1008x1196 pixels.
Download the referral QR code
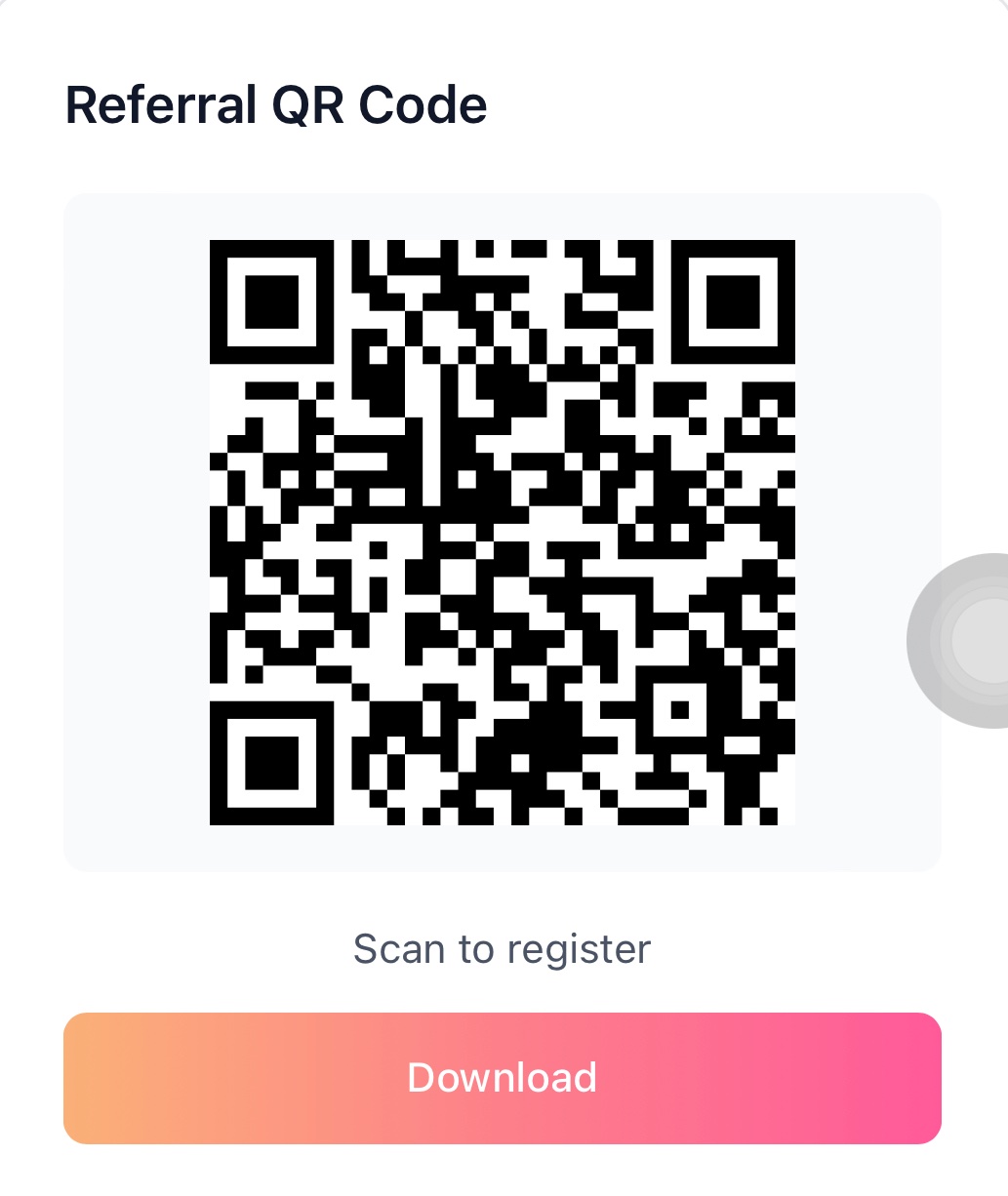(x=502, y=1078)
